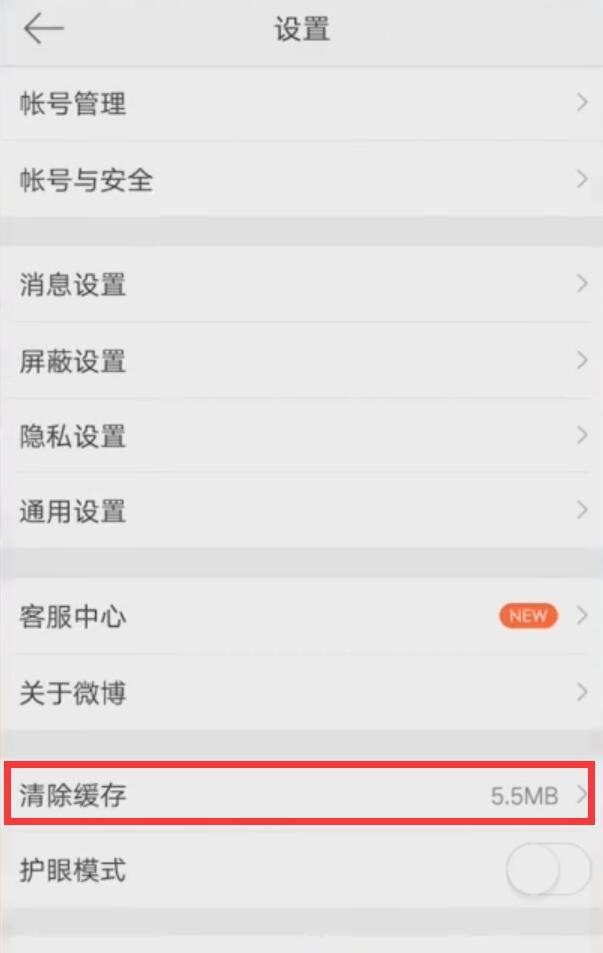The image size is (603, 953).
Task: Go back using the top-left arrow
Action: click(x=43, y=29)
